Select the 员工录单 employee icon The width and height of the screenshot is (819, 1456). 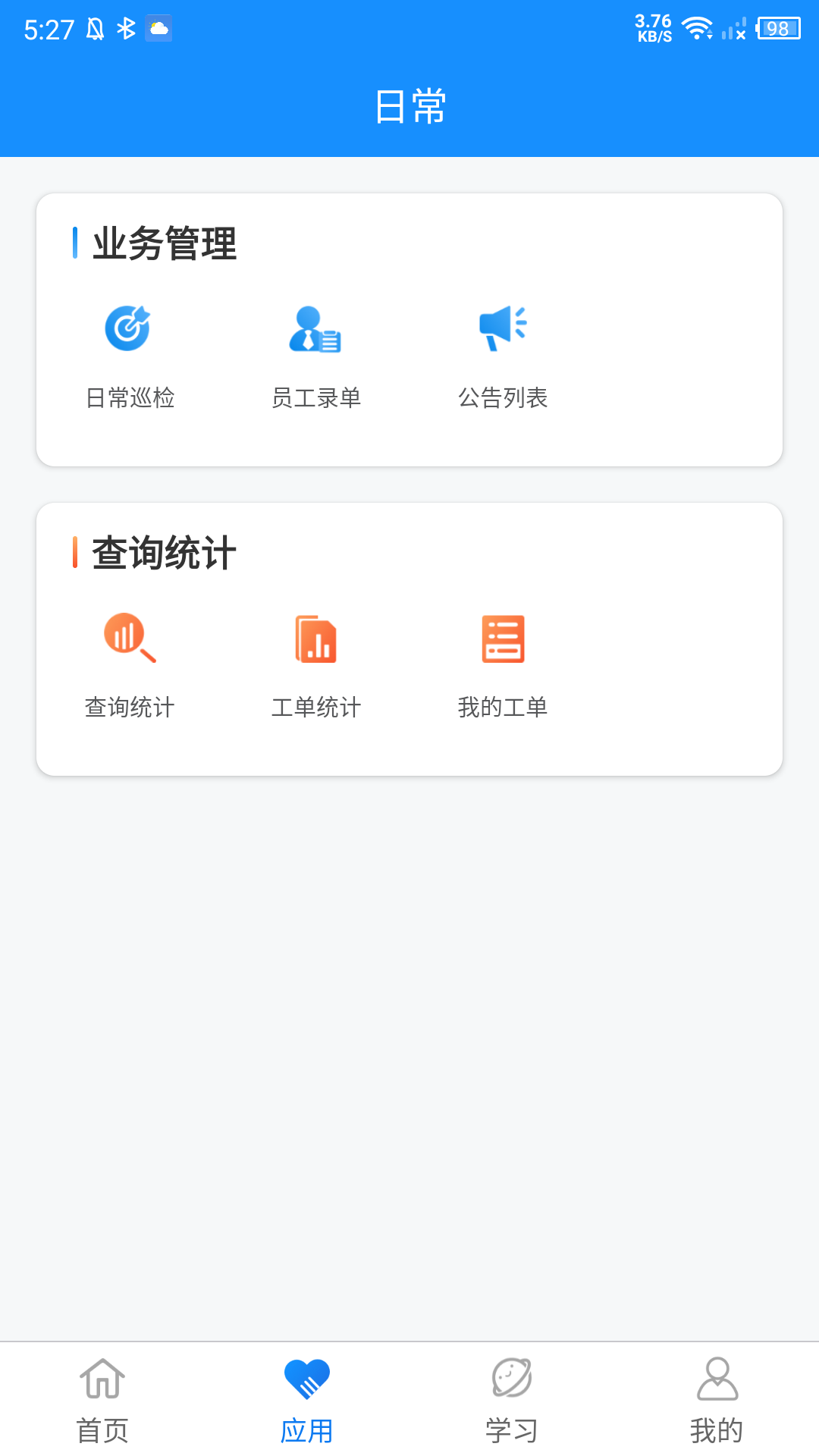point(315,330)
